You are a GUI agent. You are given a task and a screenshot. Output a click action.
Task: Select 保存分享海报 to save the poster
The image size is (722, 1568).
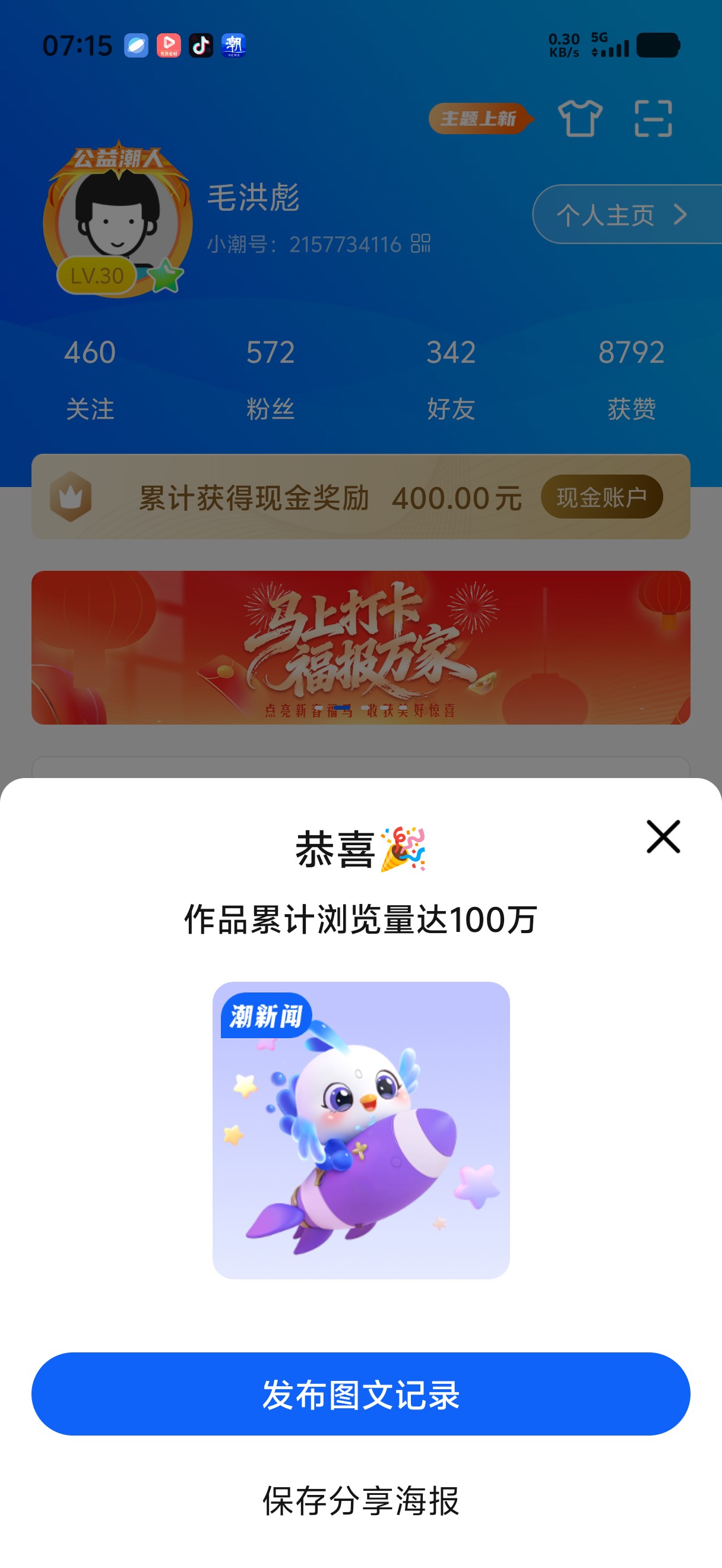coord(360,1500)
